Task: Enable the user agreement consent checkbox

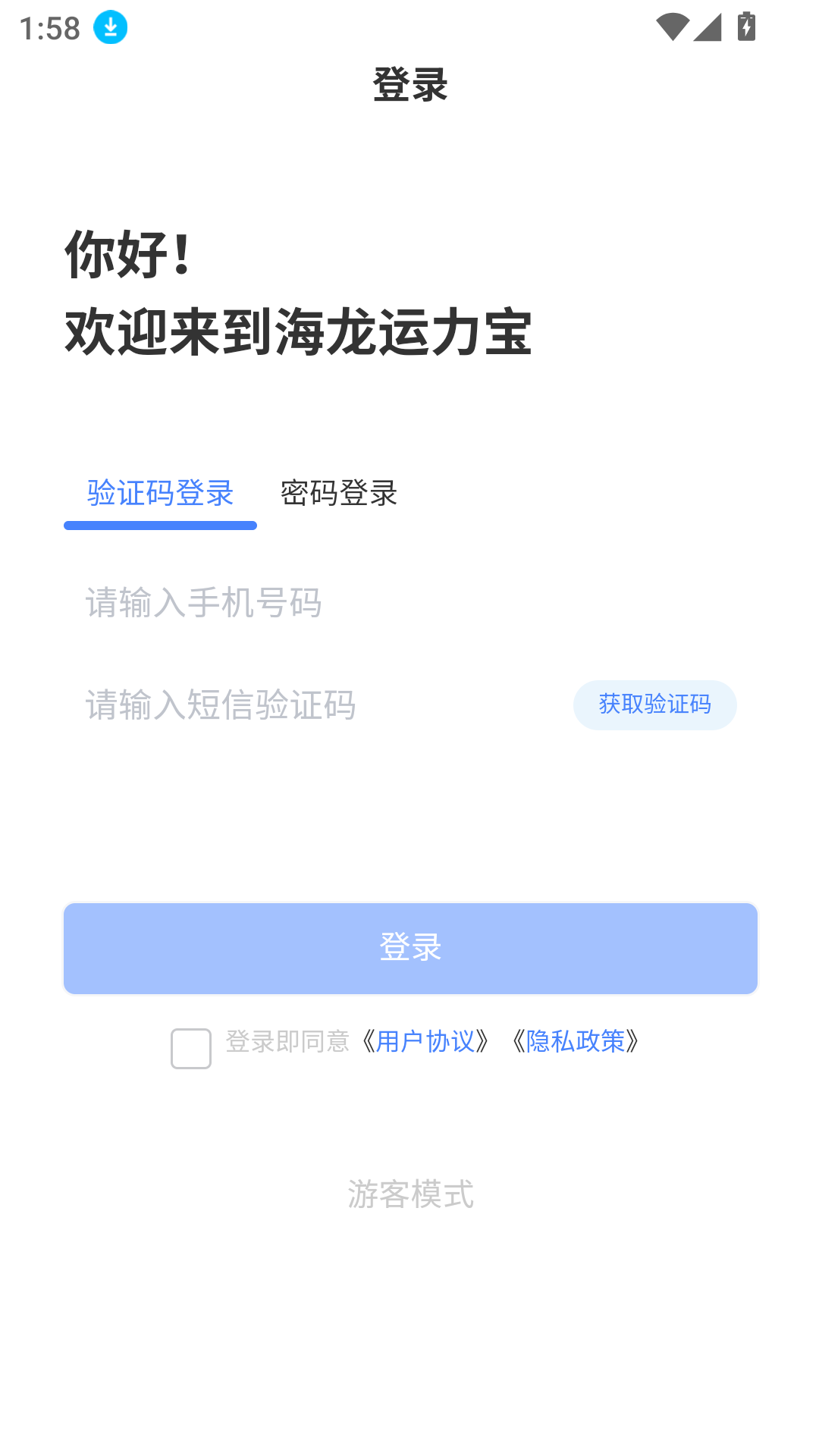Action: click(190, 1049)
